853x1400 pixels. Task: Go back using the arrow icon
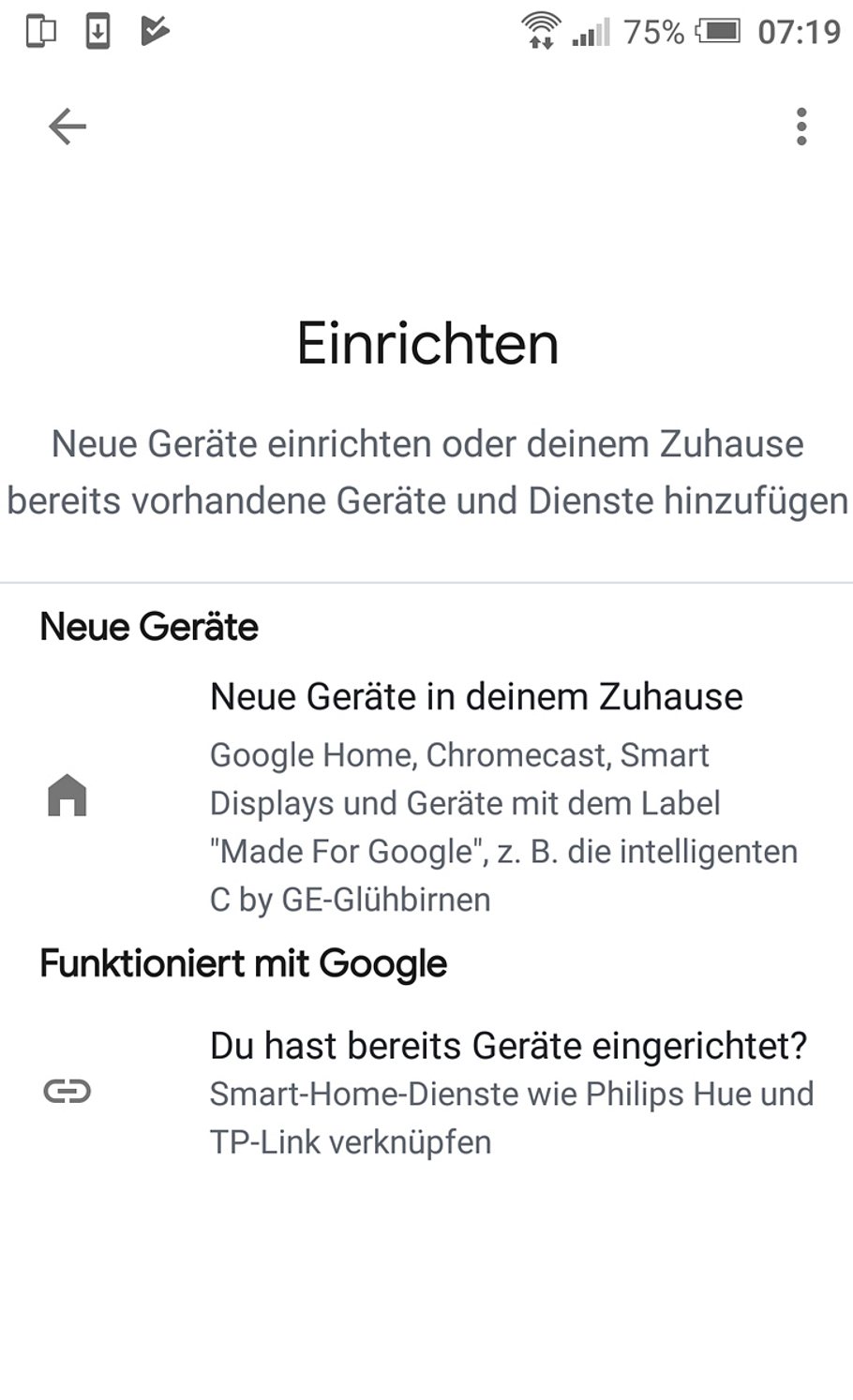pos(67,127)
